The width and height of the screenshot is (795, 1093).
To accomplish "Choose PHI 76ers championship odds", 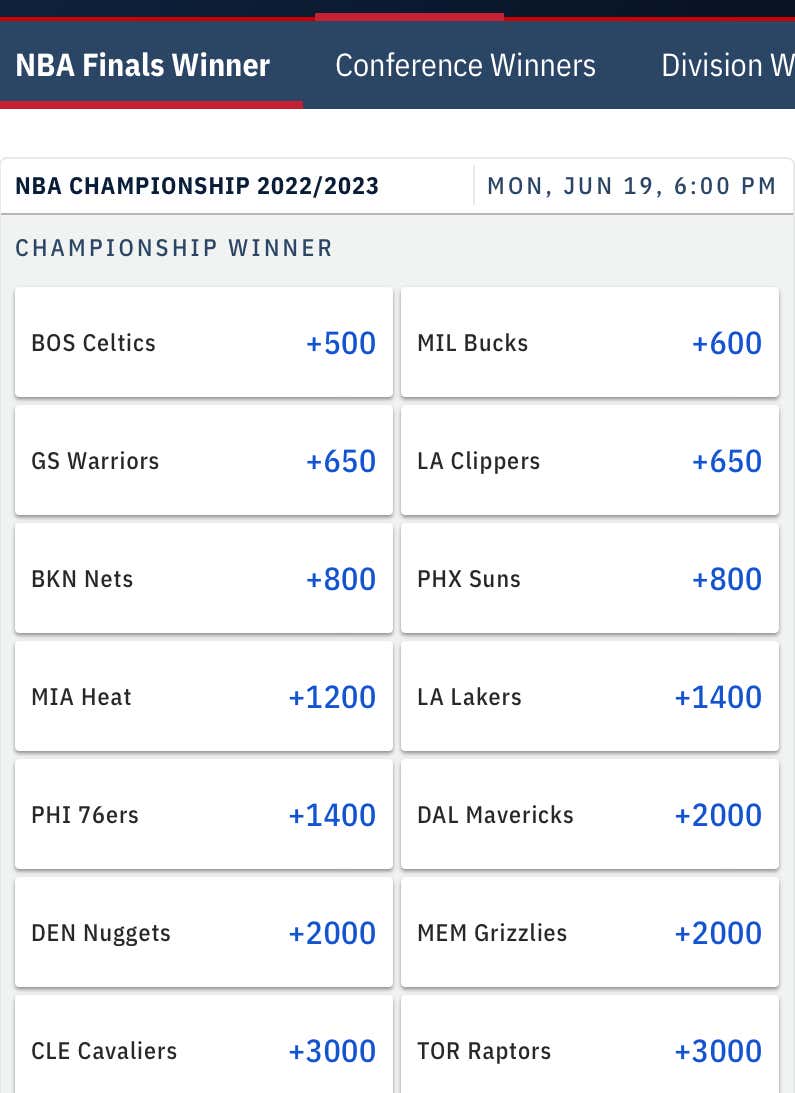I will 203,814.
